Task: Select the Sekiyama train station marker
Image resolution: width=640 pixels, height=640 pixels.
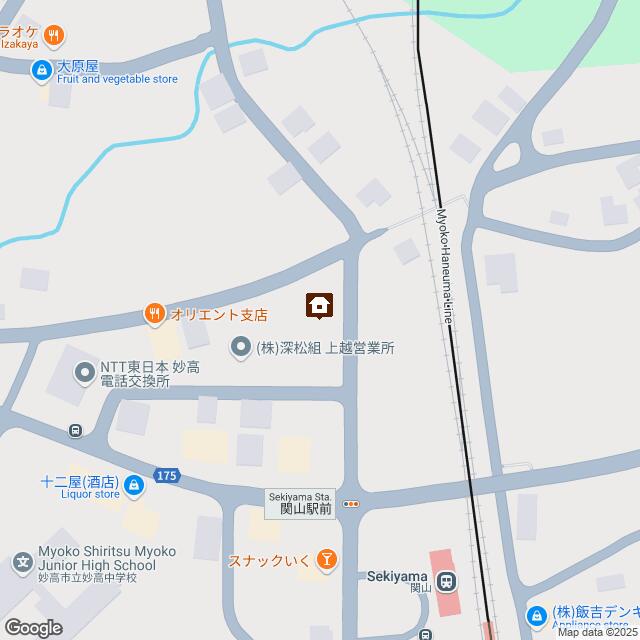Action: point(447,579)
